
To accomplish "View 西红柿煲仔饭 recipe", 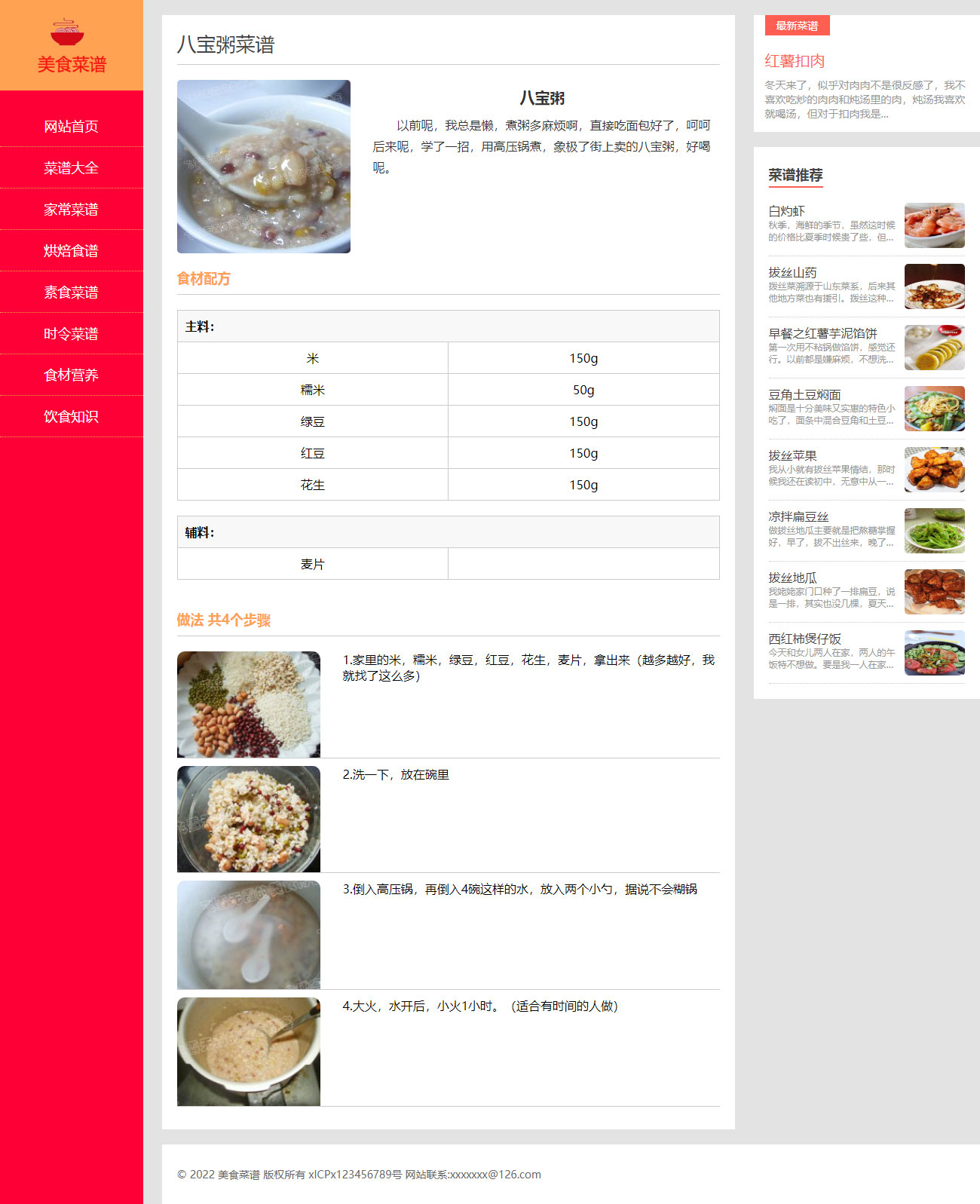I will (804, 639).
